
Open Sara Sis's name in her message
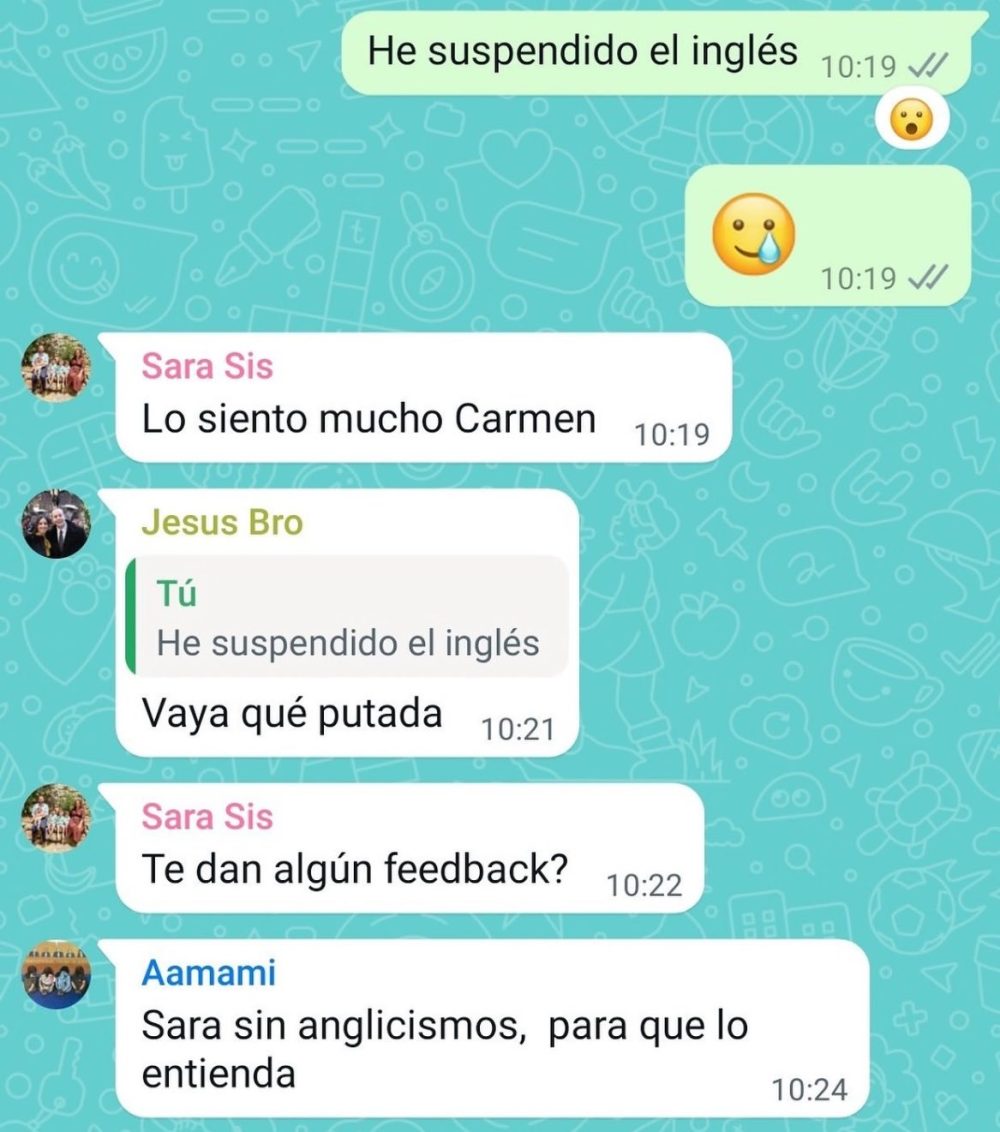[x=206, y=367]
